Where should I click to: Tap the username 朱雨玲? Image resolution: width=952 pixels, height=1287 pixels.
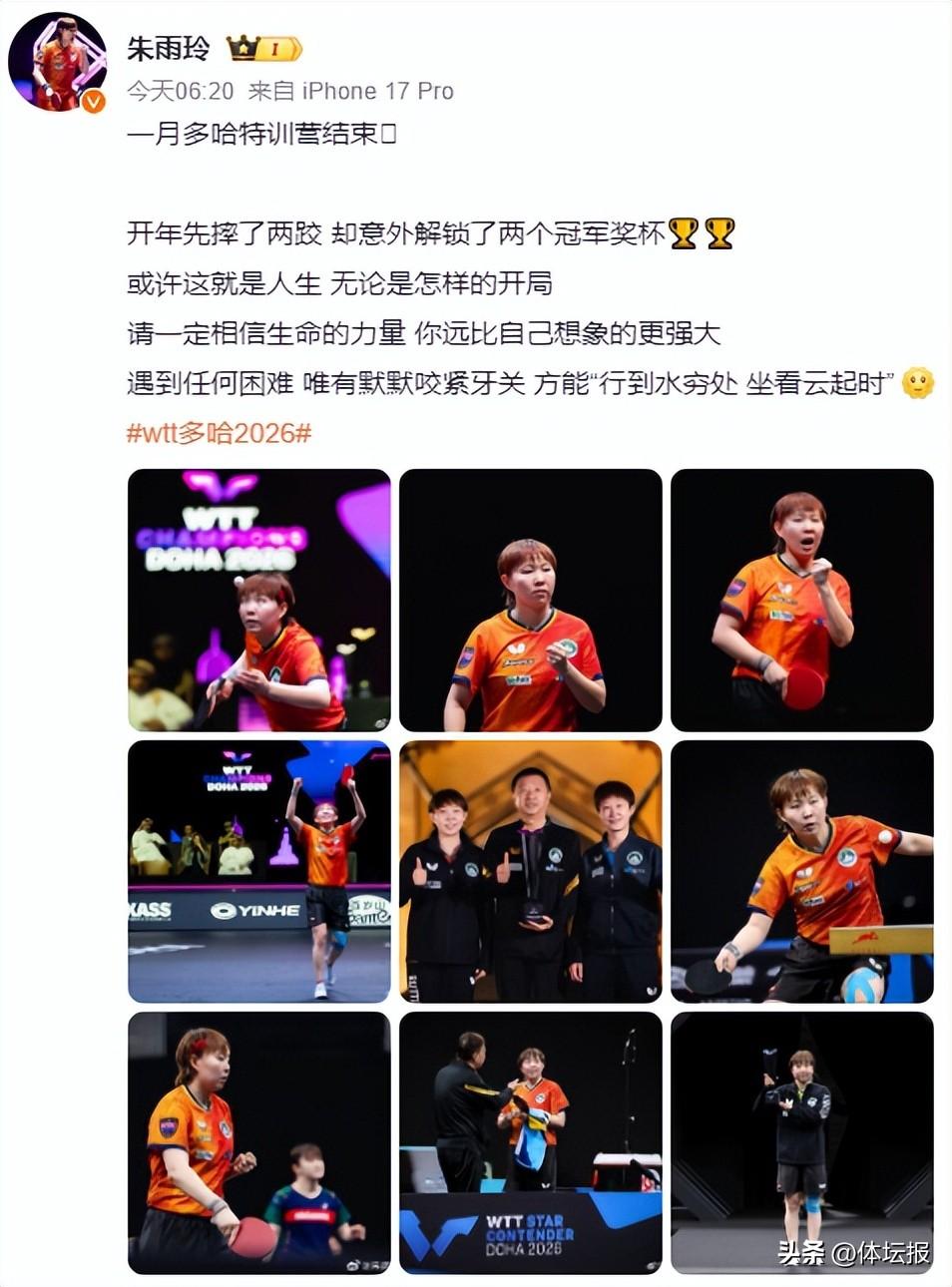(x=169, y=48)
